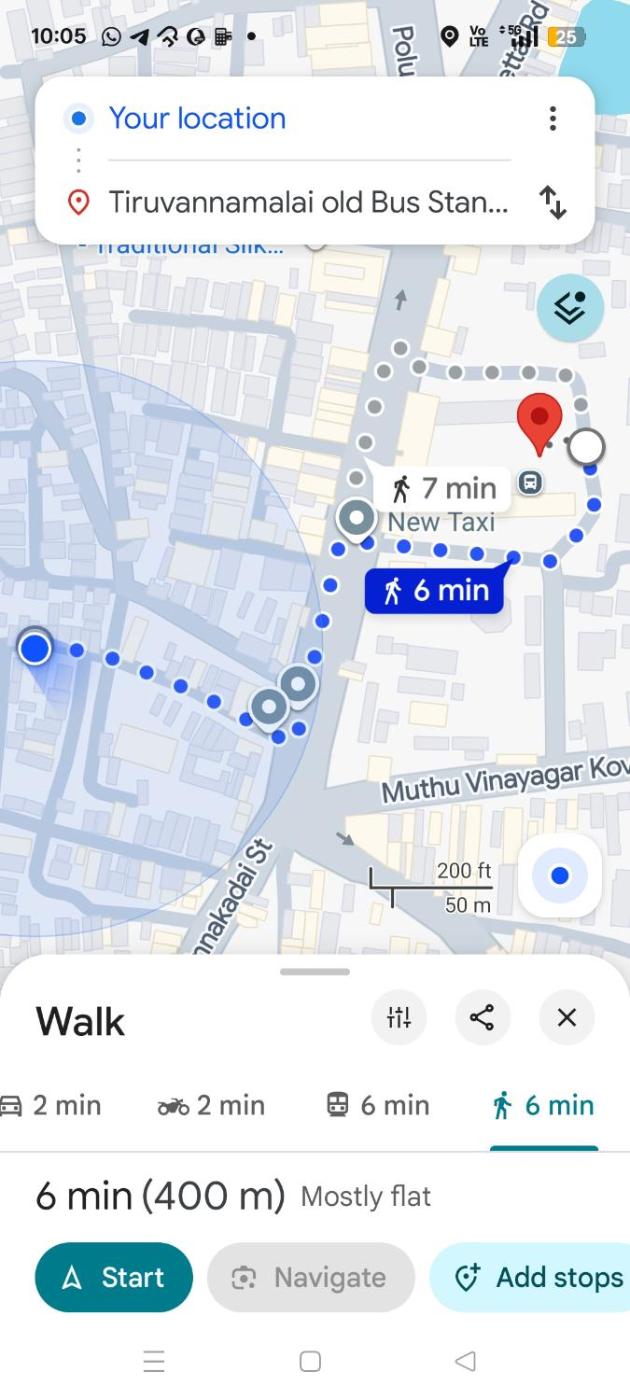Choose the alternate 7 min walking route

(x=442, y=488)
